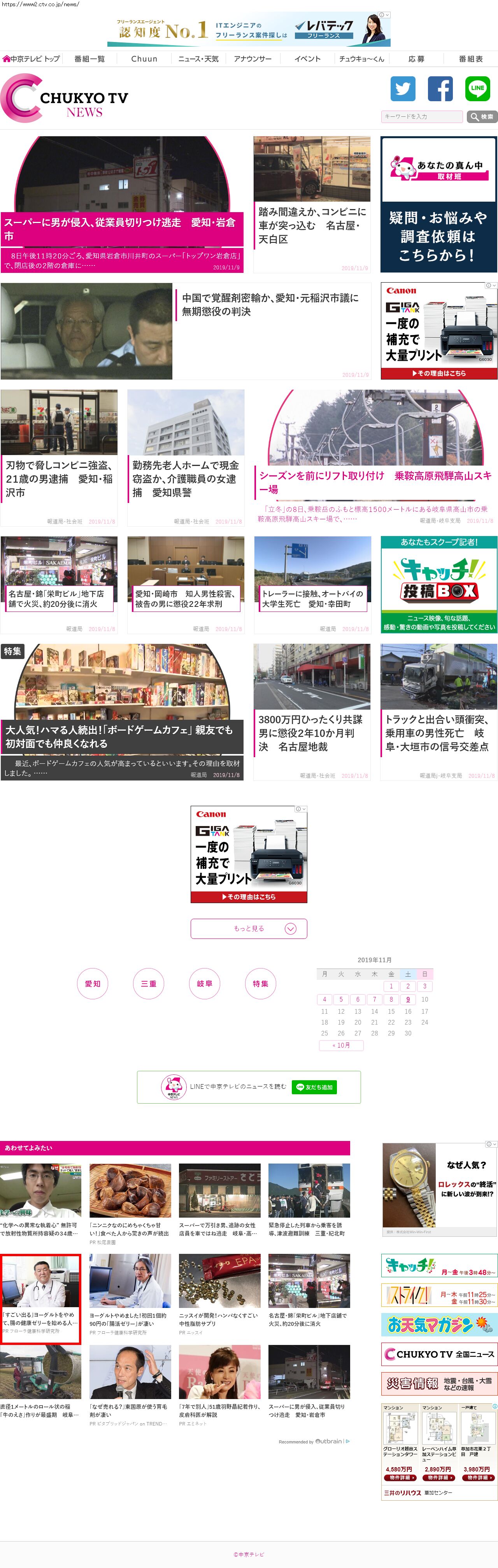Open the Twitter icon link

(x=403, y=89)
